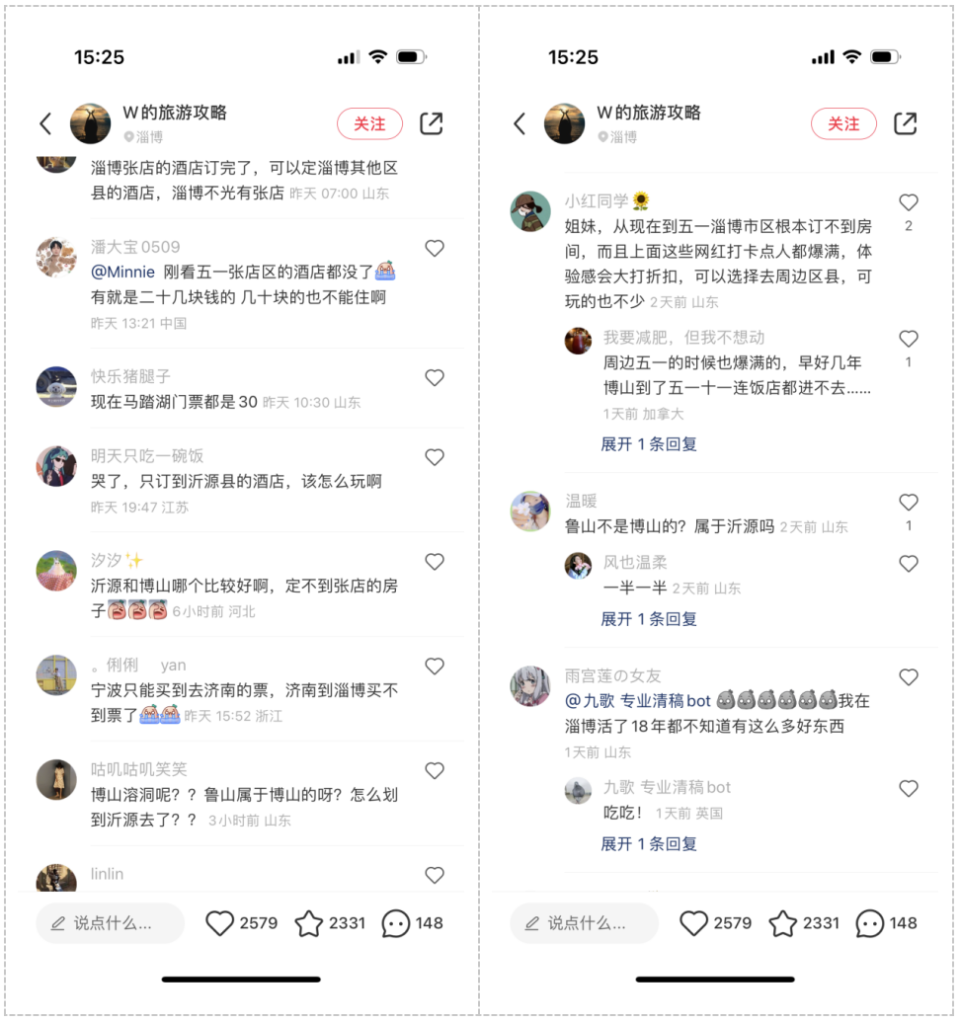The image size is (960, 1023).
Task: Tap the back arrow on left screen
Action: click(44, 123)
